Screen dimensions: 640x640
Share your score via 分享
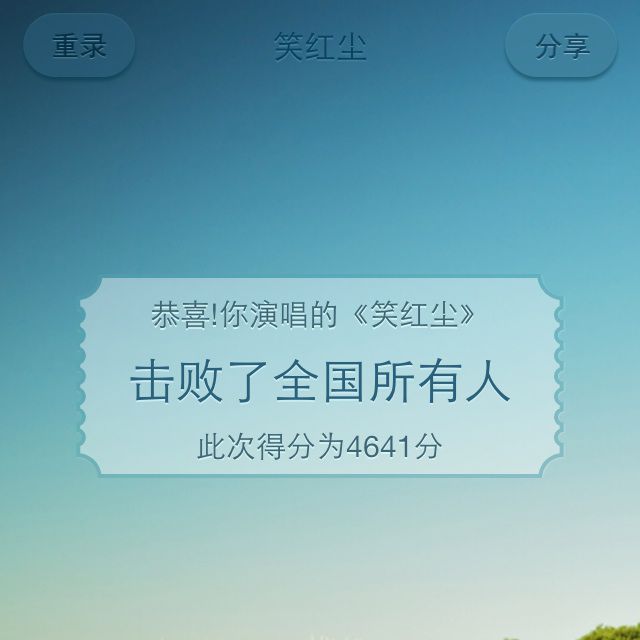coord(561,46)
